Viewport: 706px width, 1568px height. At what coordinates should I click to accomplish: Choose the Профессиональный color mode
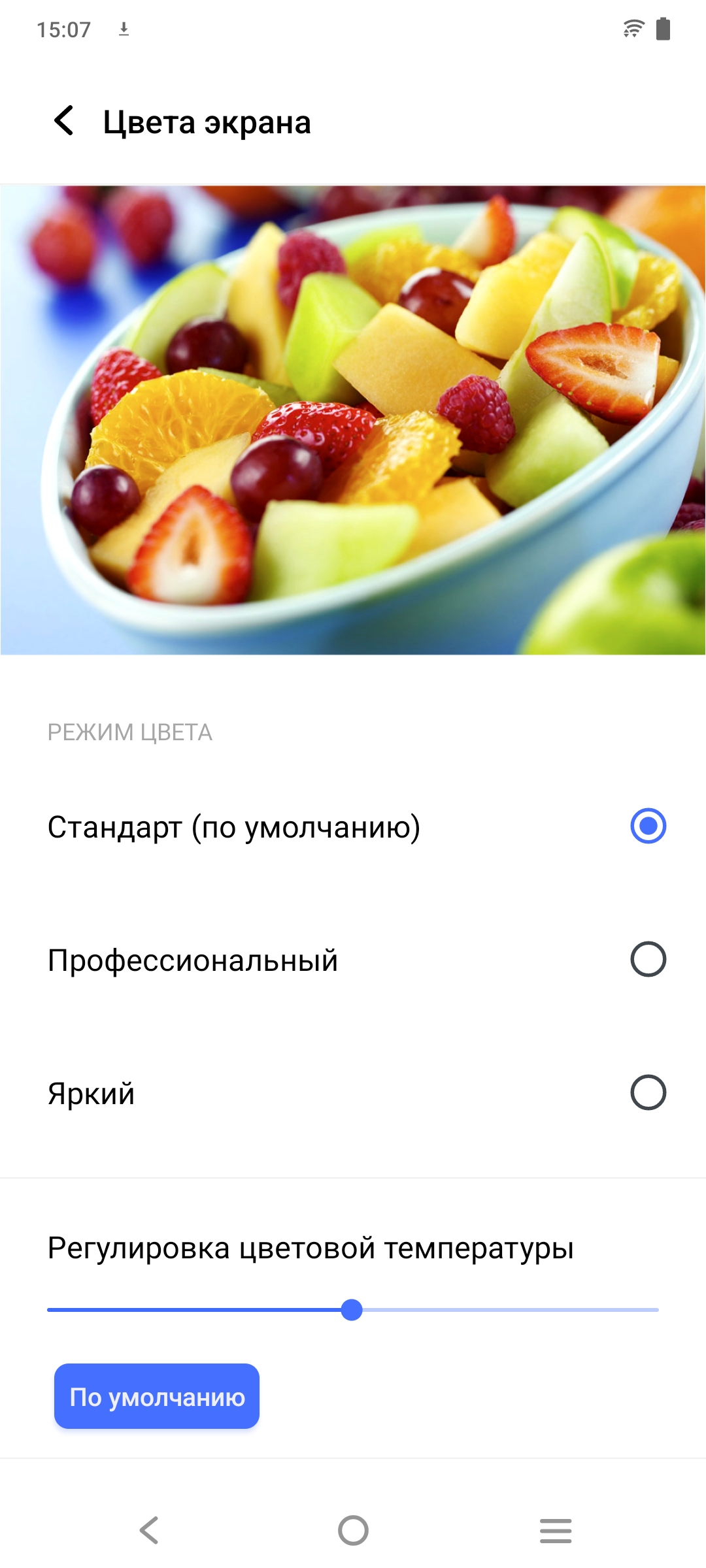coord(647,960)
